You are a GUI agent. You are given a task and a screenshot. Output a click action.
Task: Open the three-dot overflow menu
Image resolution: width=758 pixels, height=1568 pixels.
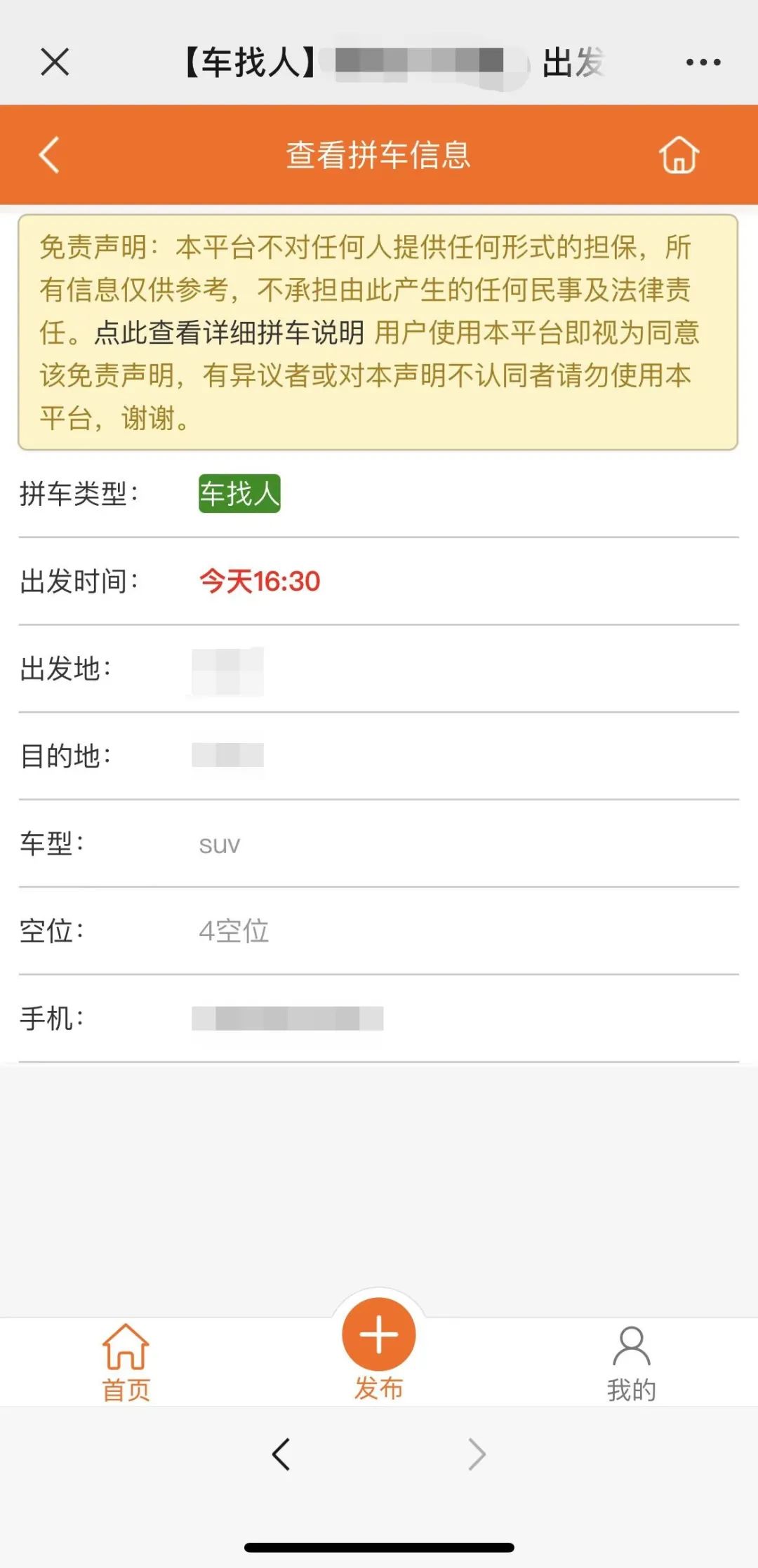pos(703,62)
